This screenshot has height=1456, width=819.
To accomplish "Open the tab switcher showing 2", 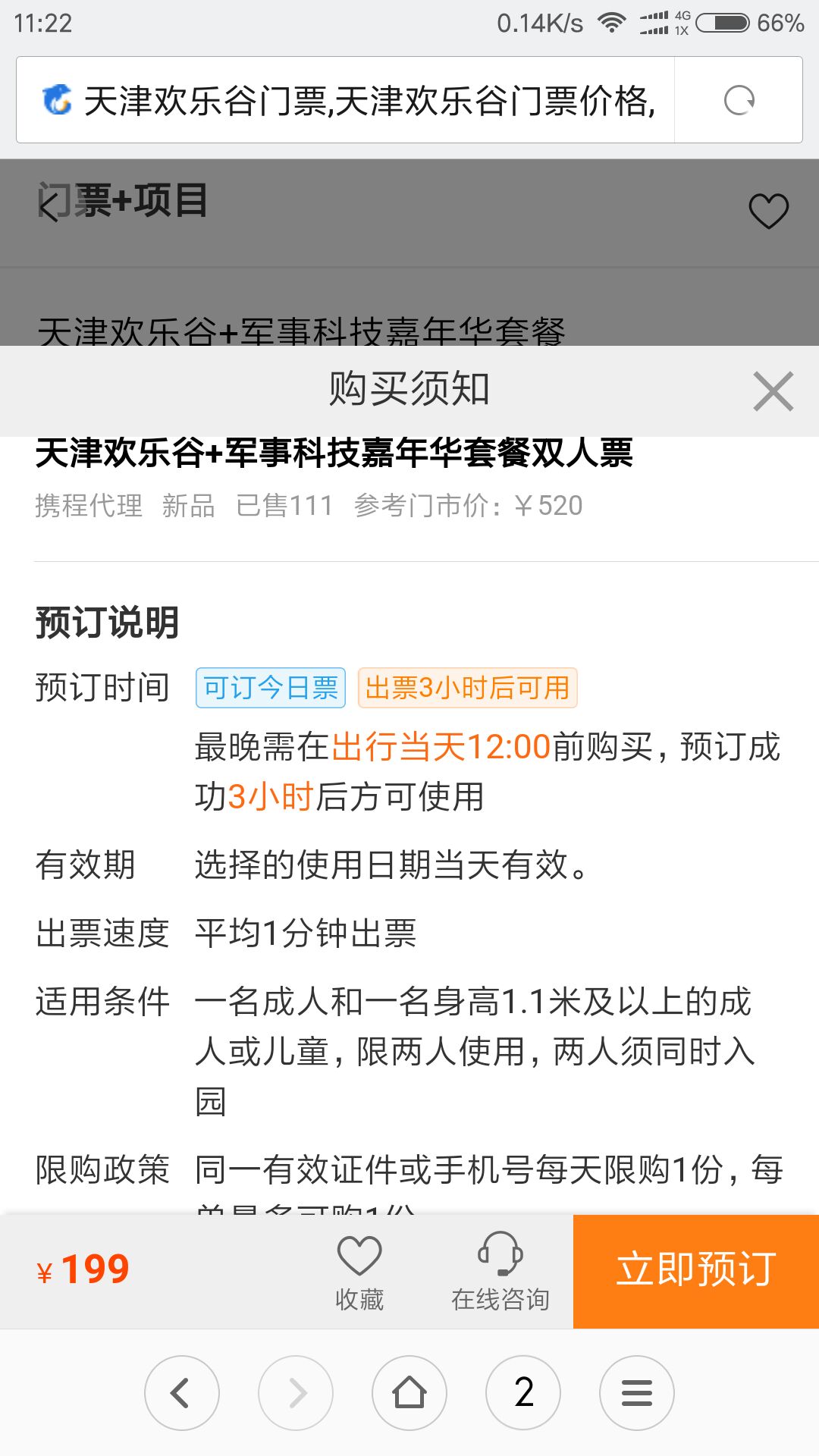I will coord(523,1393).
